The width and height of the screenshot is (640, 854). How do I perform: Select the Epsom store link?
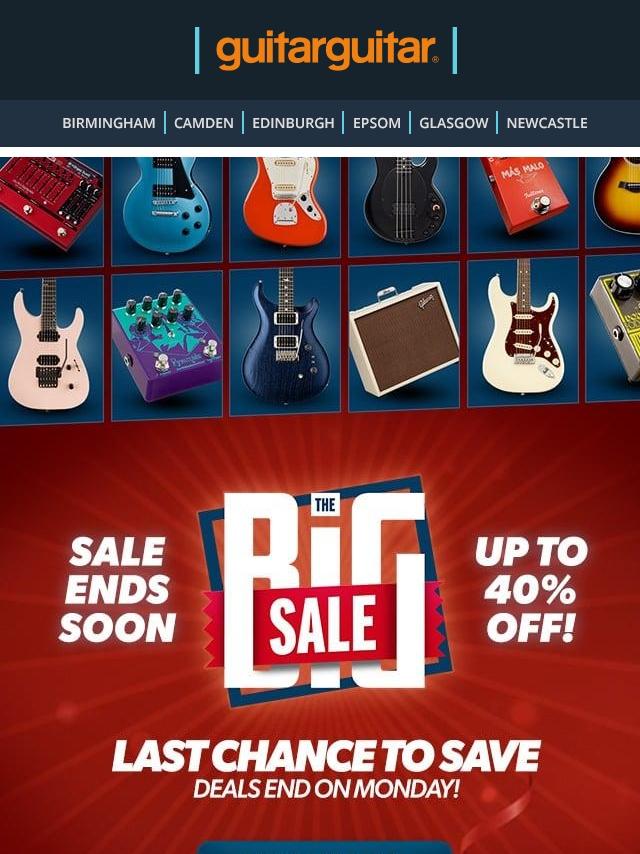[377, 123]
